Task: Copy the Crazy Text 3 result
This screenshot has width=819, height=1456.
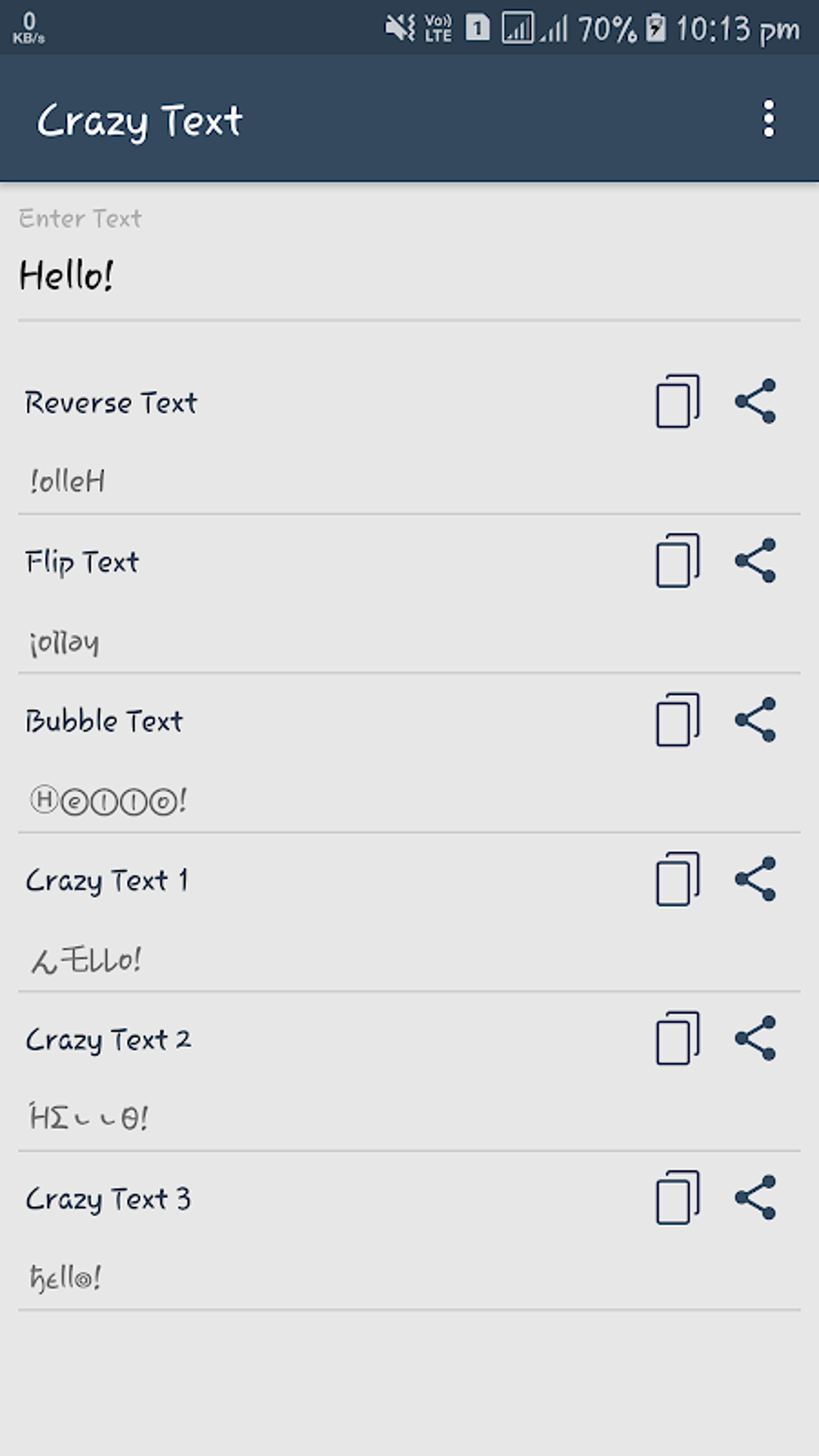Action: [x=678, y=1197]
